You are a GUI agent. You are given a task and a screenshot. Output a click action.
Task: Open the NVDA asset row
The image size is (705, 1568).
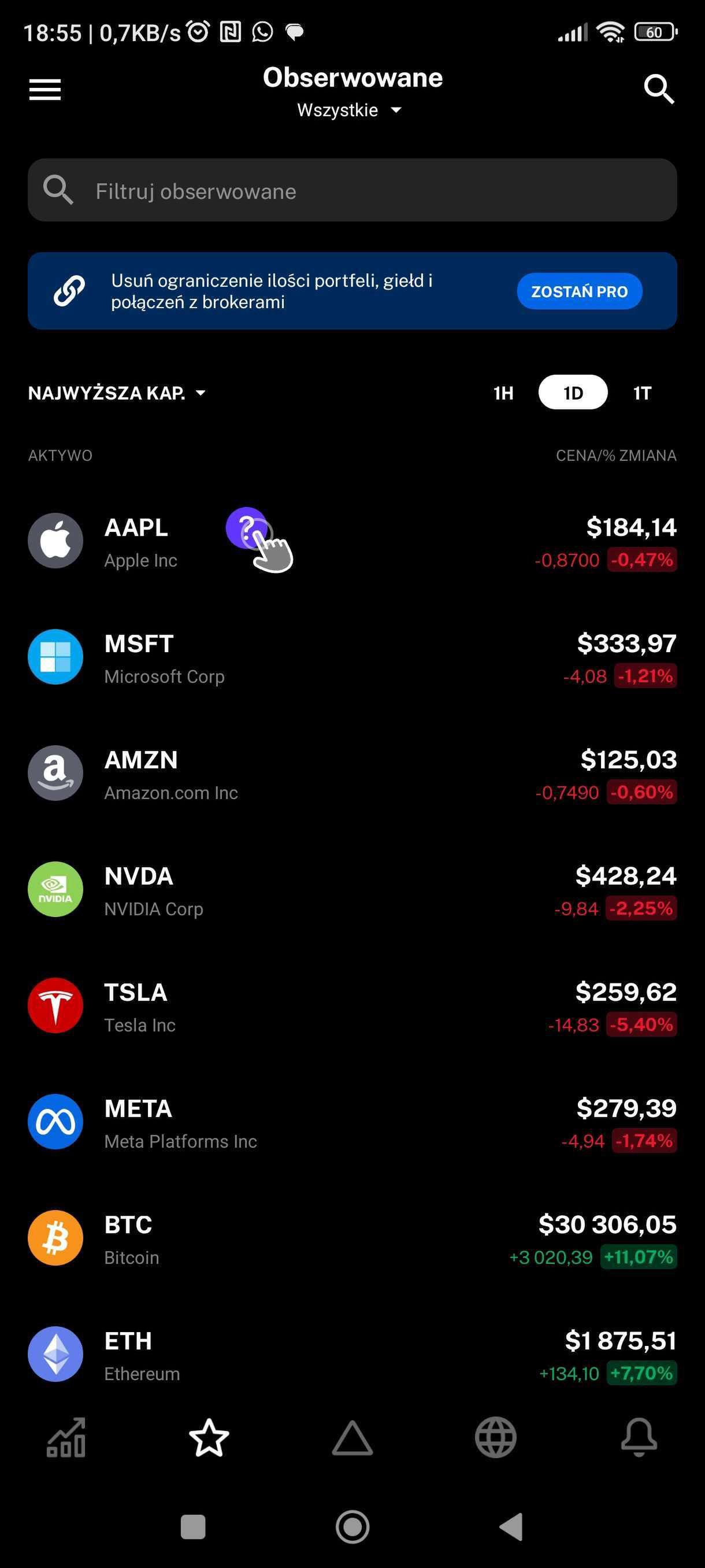click(352, 890)
